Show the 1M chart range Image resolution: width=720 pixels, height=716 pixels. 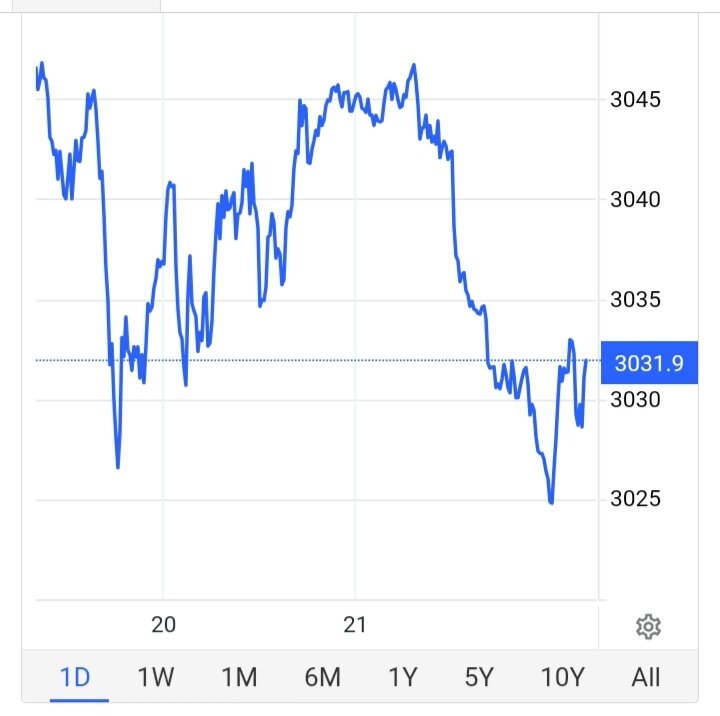[239, 677]
